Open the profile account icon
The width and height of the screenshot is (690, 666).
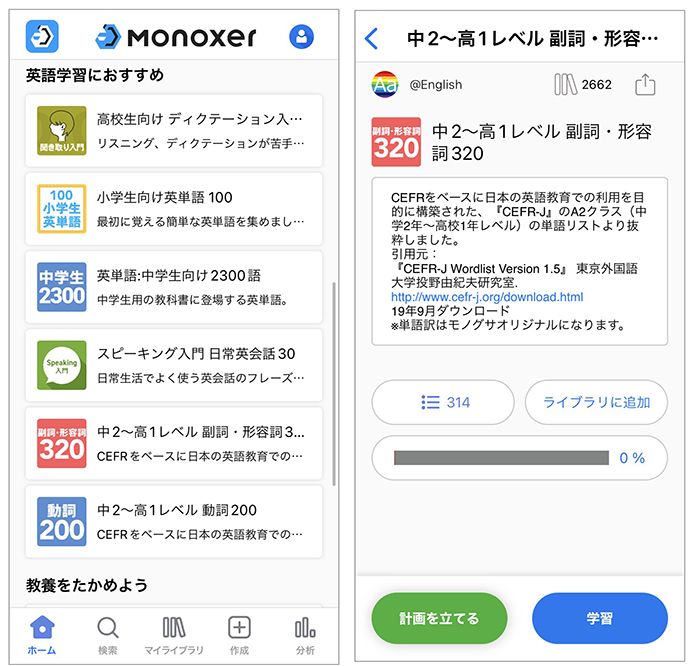(301, 37)
